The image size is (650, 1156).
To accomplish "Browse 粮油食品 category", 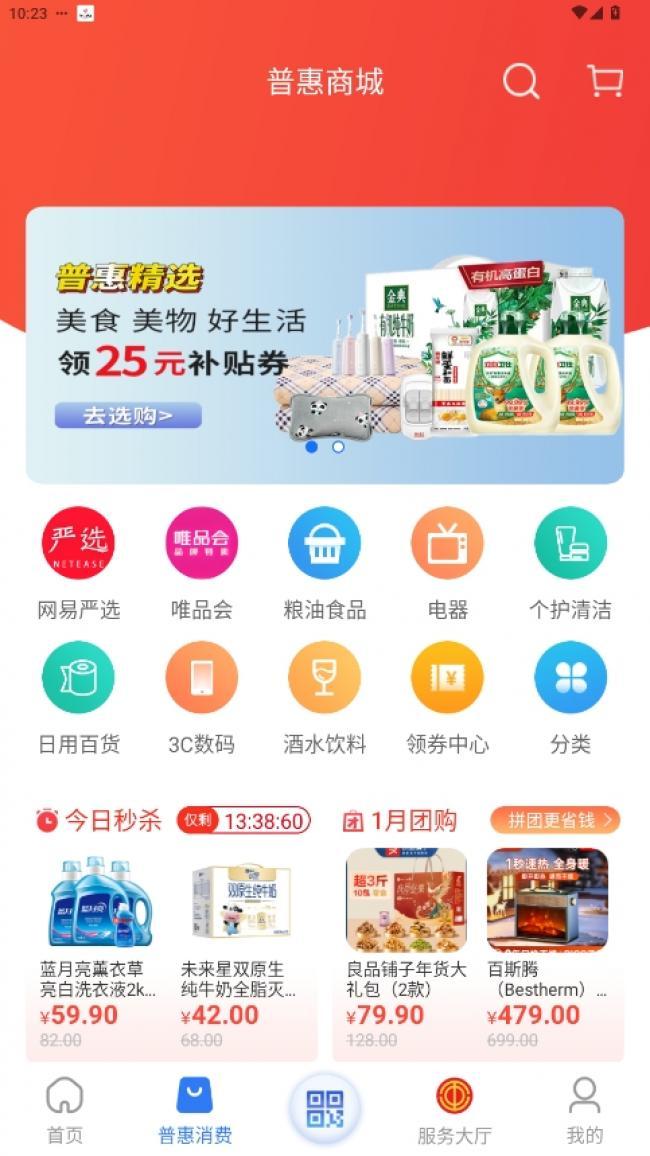I will [324, 543].
